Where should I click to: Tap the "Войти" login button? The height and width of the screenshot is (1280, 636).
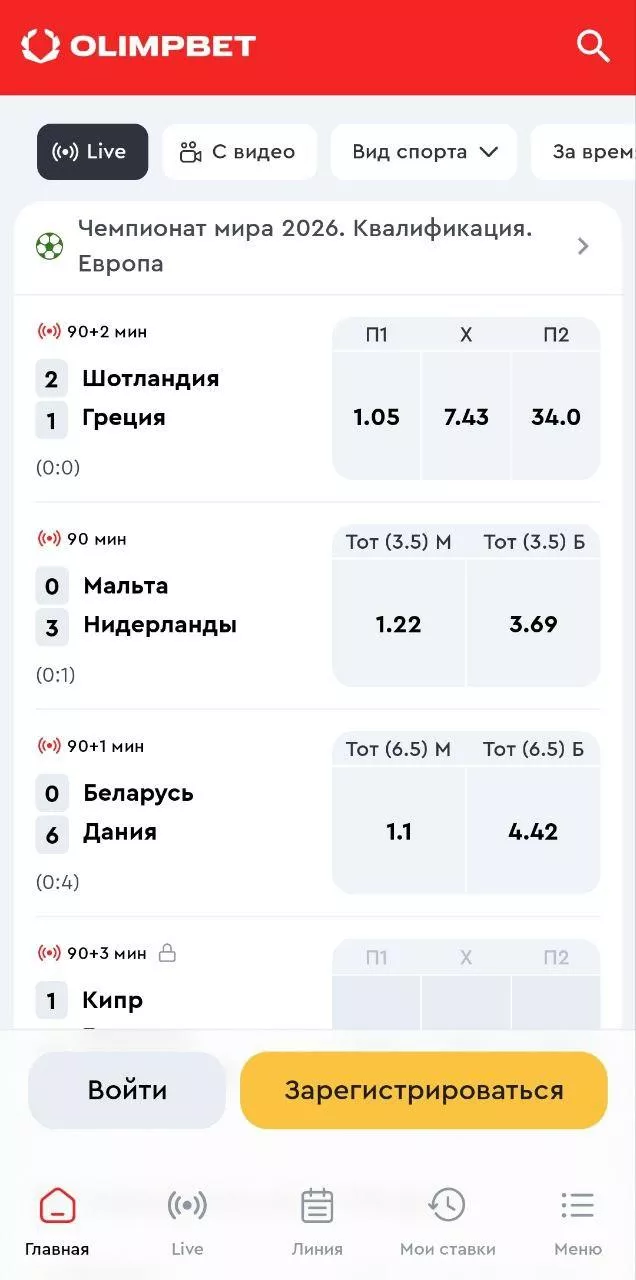(127, 1090)
